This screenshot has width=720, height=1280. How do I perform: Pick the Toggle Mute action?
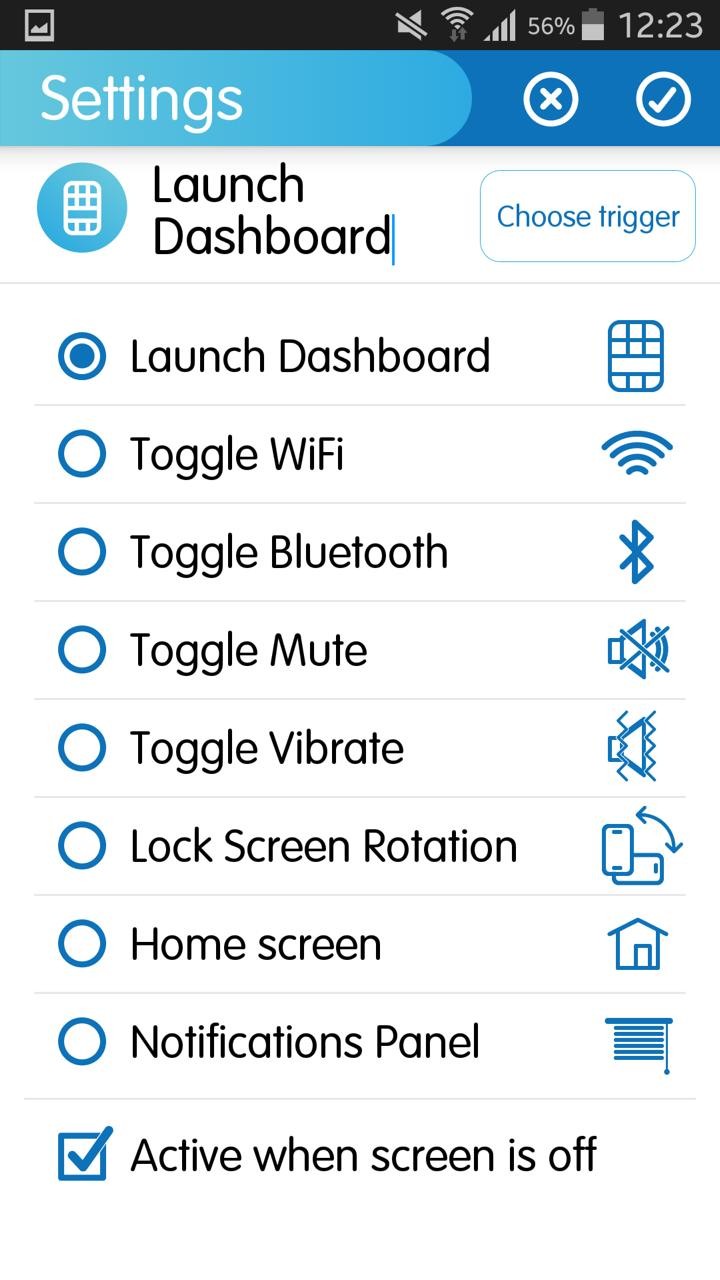tap(82, 651)
